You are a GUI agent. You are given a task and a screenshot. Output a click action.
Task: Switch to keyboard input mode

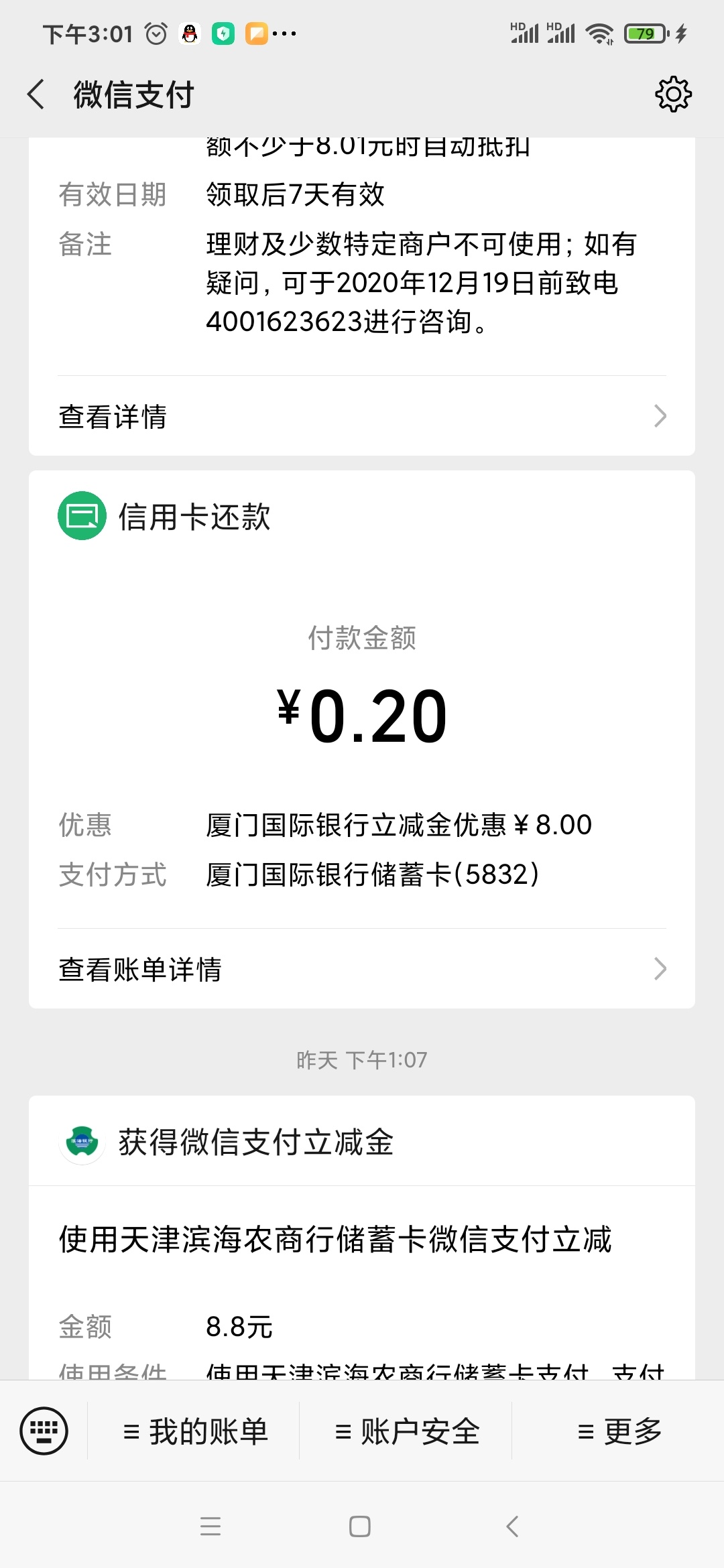pos(44,1431)
